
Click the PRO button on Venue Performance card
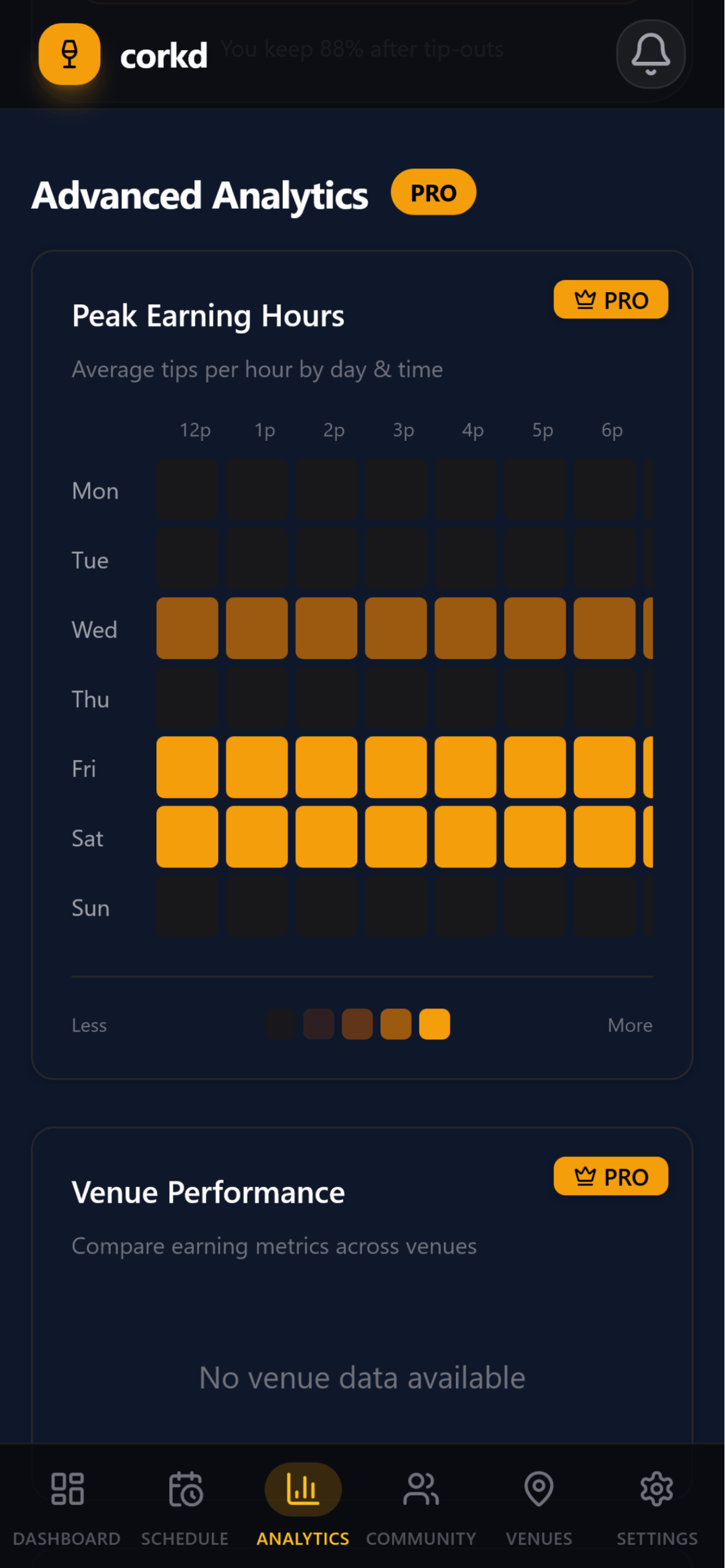pos(610,1177)
